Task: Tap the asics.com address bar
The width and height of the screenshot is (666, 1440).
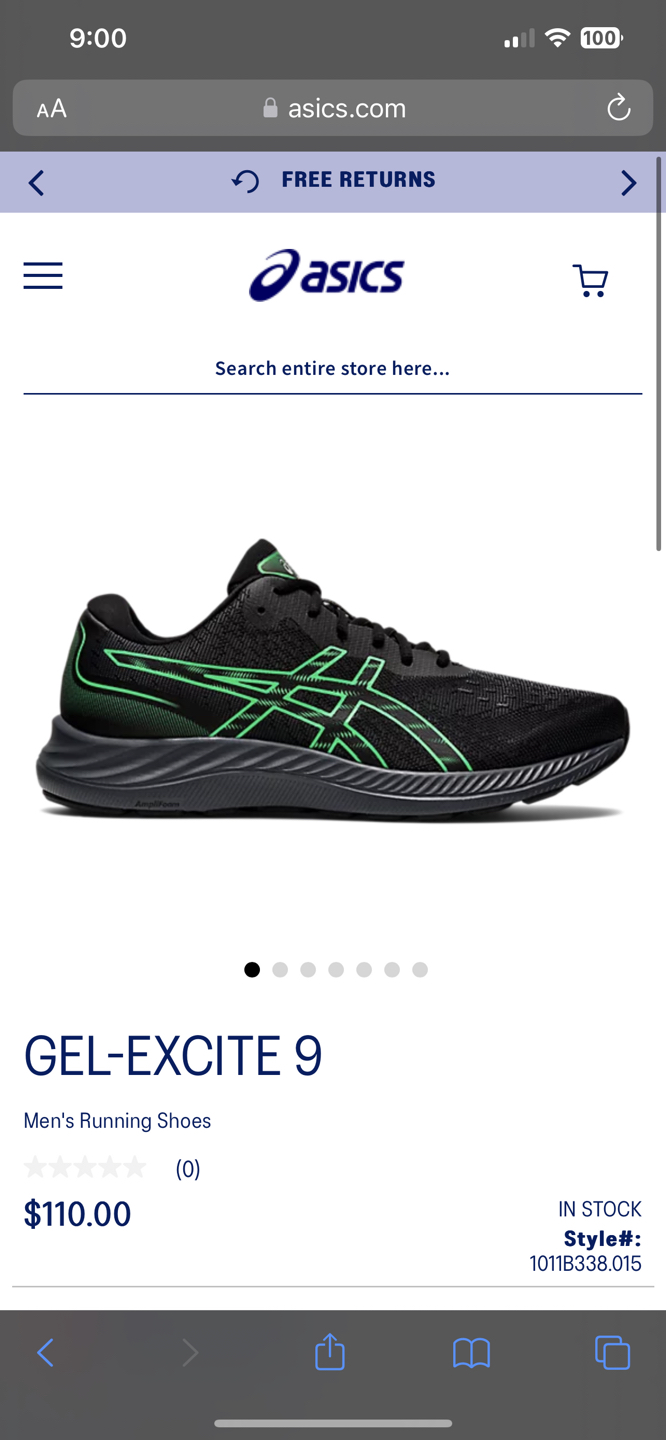Action: (x=335, y=108)
